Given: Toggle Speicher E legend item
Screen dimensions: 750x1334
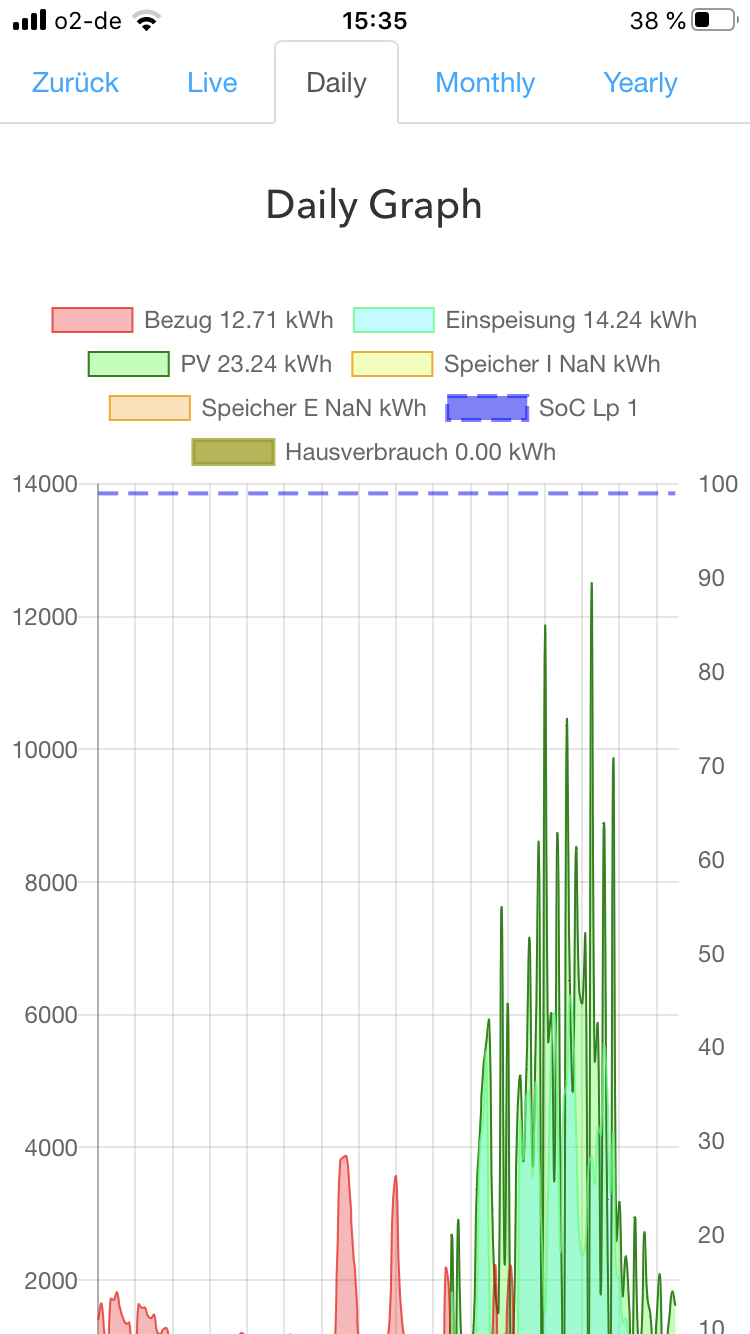Looking at the screenshot, I should coord(268,408).
